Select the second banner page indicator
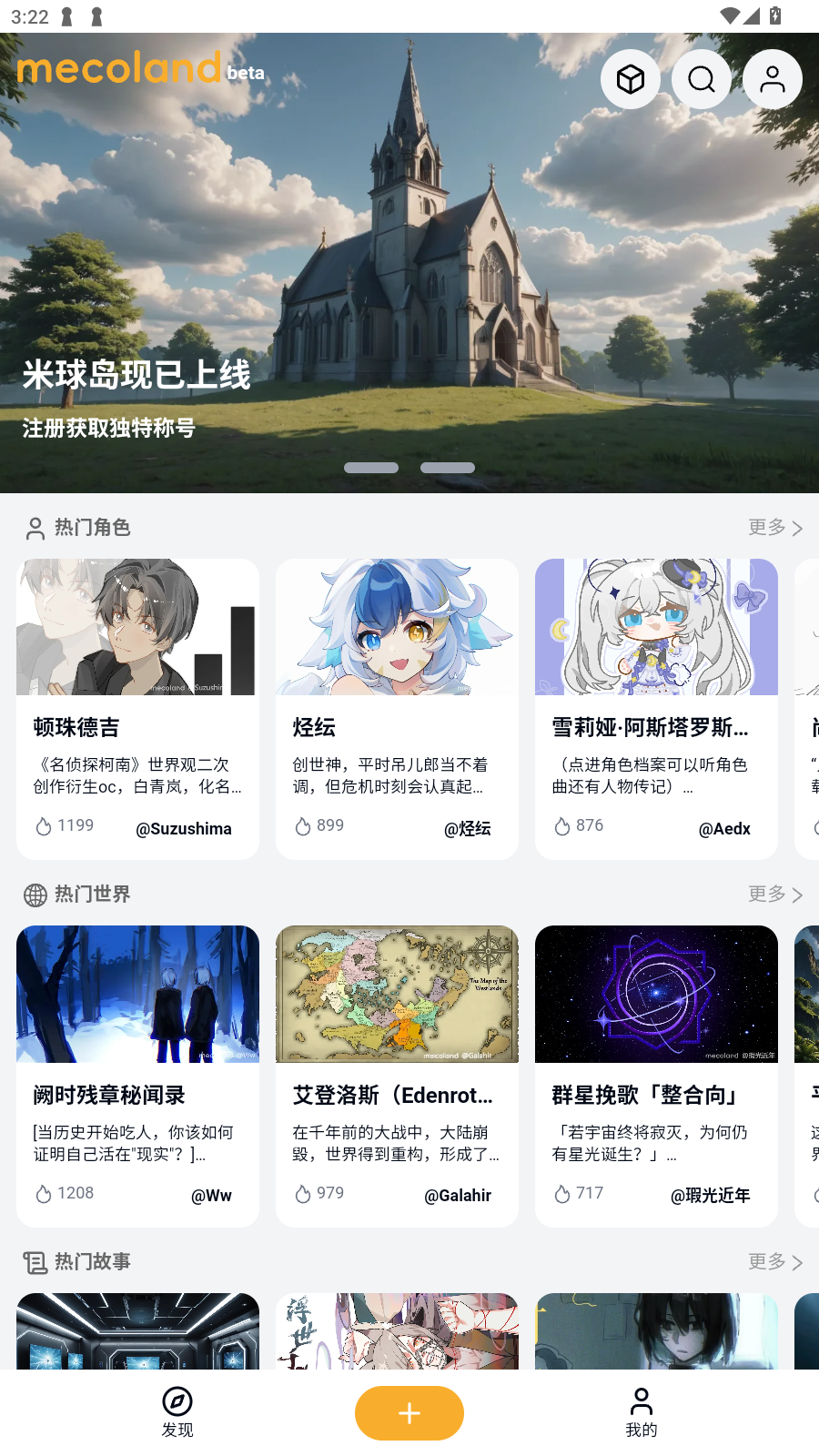819x1456 pixels. 448,468
